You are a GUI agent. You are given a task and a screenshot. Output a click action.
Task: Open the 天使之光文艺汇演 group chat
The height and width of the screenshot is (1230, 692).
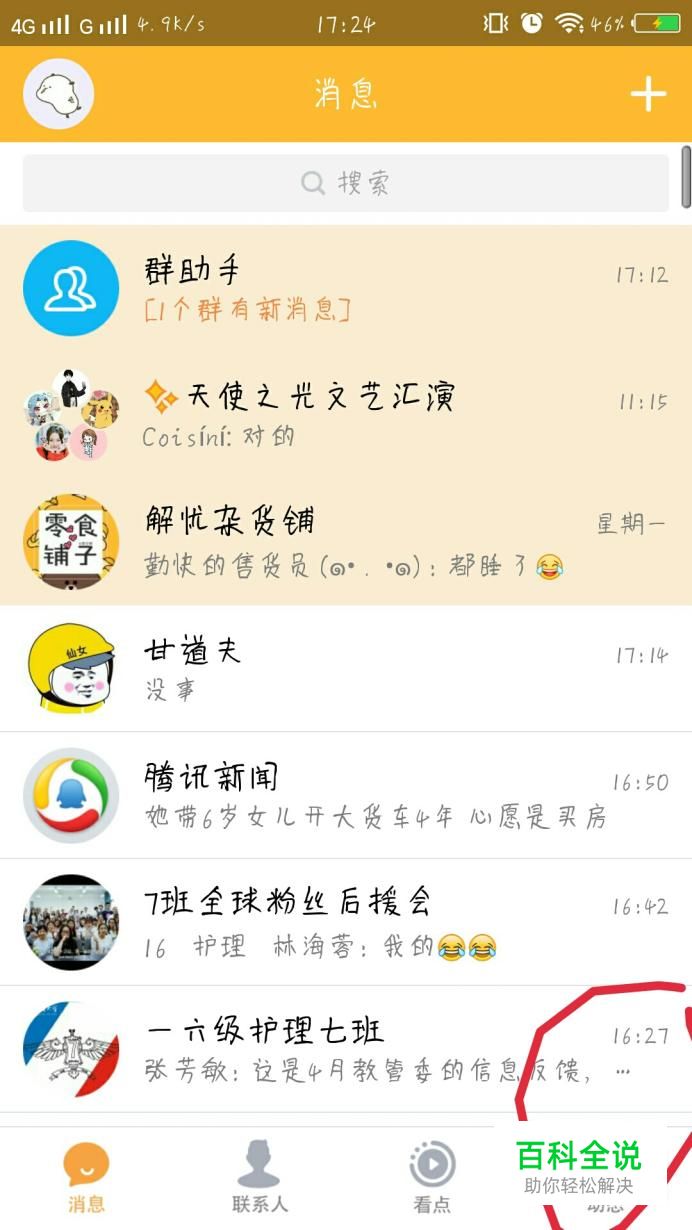pyautogui.click(x=345, y=415)
